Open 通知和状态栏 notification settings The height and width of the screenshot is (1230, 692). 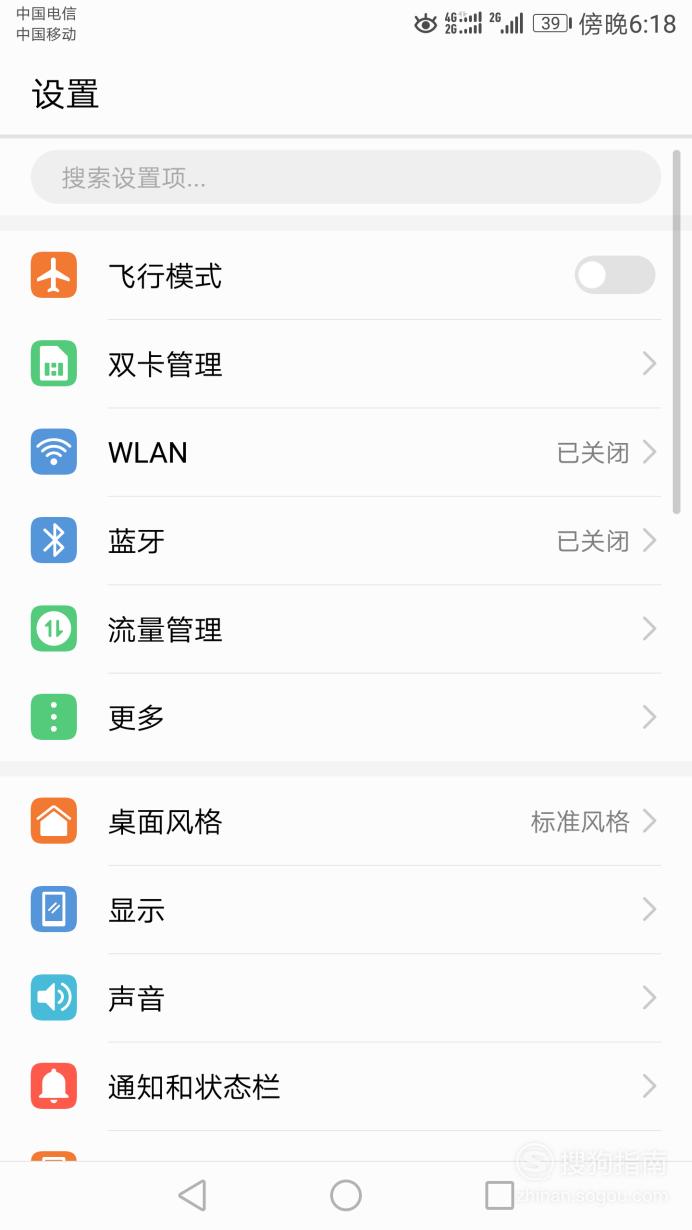point(346,1086)
